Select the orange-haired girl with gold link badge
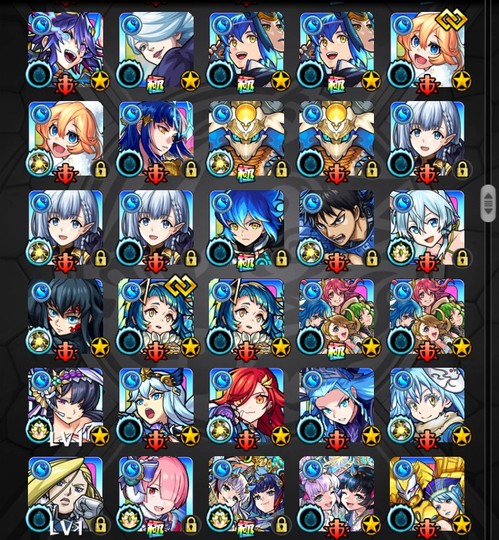Image resolution: width=499 pixels, height=540 pixels. click(x=428, y=51)
